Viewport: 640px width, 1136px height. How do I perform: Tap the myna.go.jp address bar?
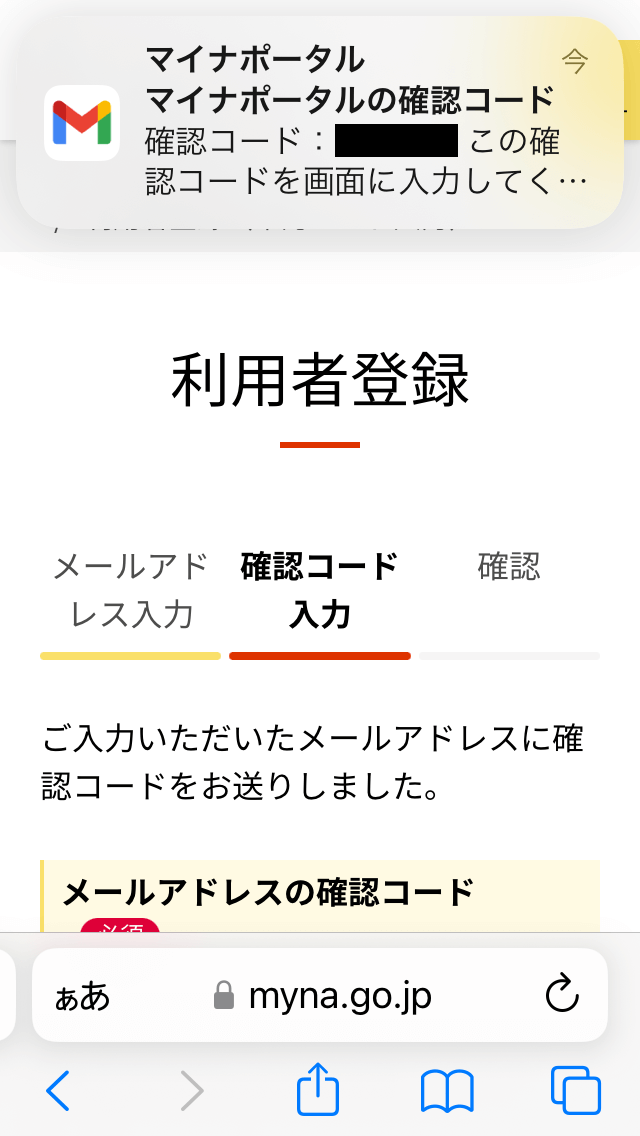[x=320, y=995]
